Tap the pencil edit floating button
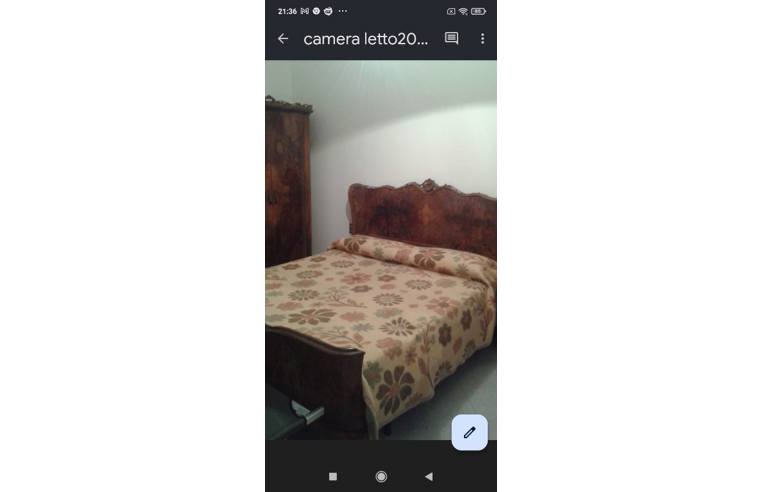 [x=469, y=432]
